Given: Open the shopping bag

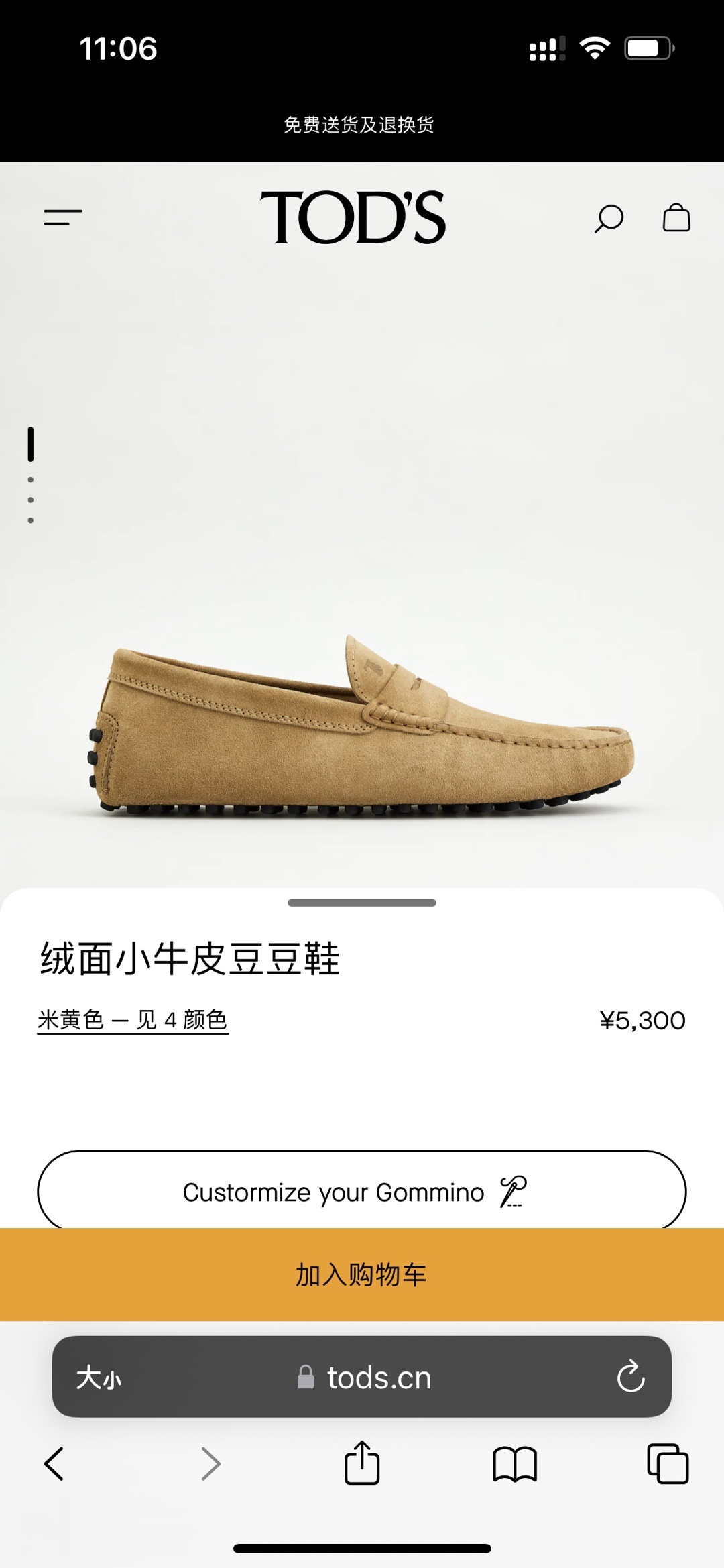Looking at the screenshot, I should (x=676, y=219).
